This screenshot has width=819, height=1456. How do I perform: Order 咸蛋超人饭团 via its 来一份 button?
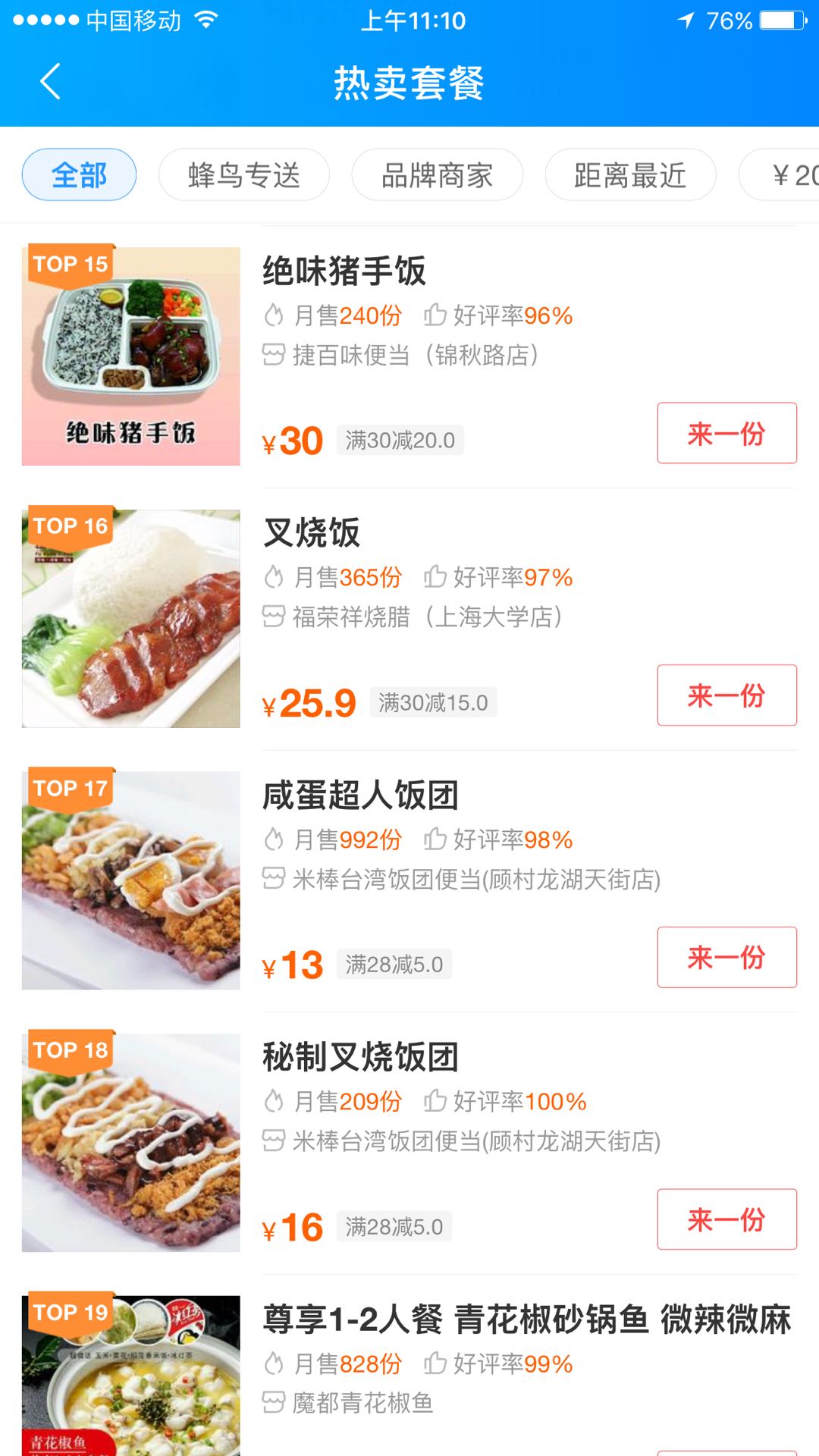coord(726,957)
